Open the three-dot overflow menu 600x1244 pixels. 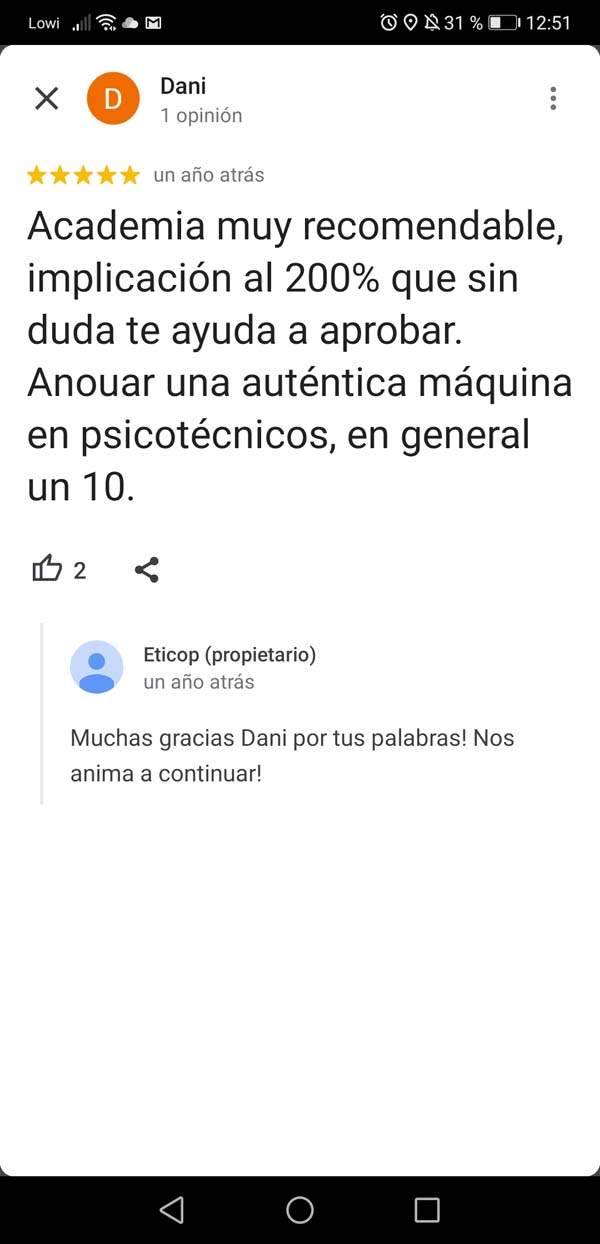click(x=553, y=98)
